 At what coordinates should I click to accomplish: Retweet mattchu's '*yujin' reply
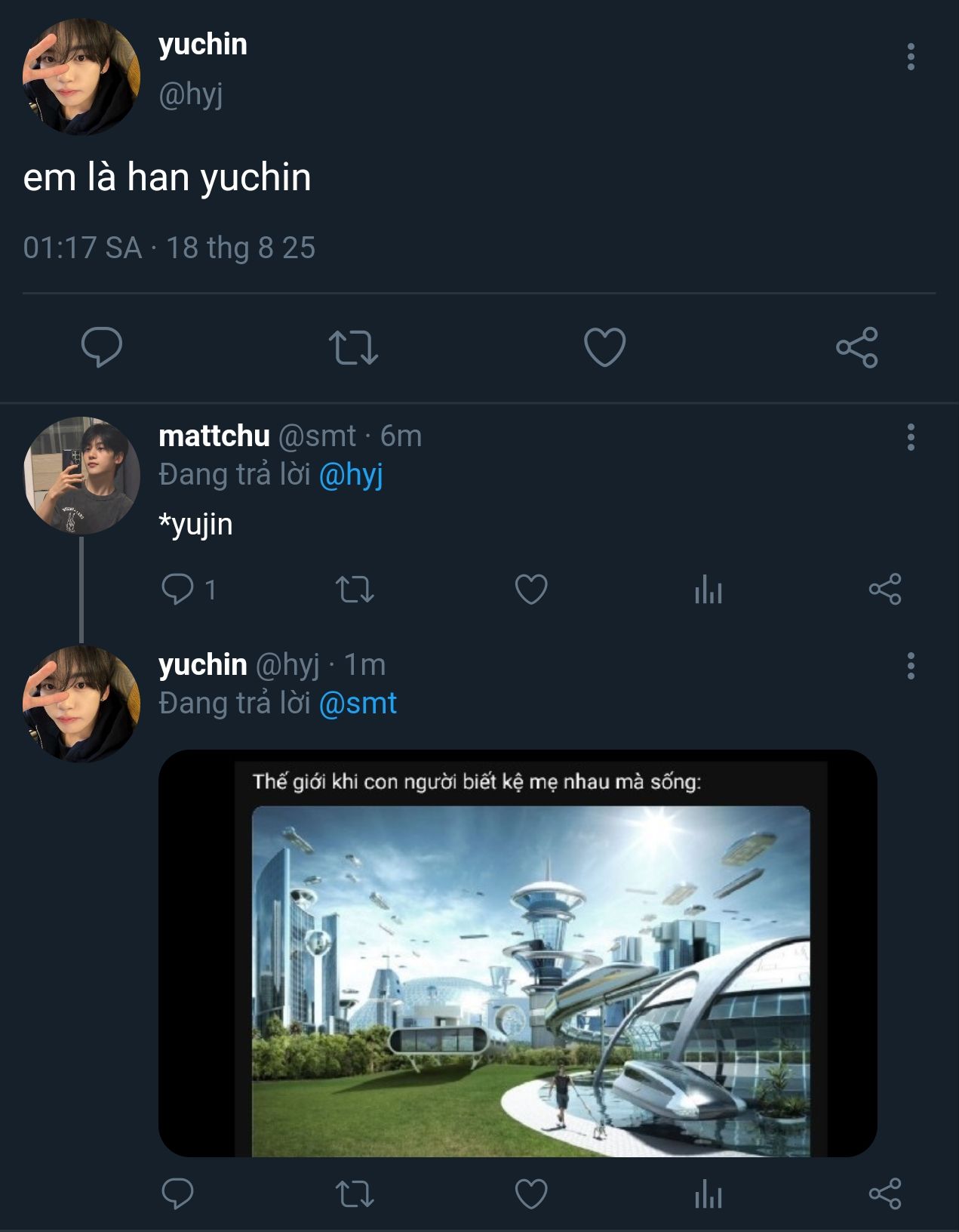click(354, 589)
